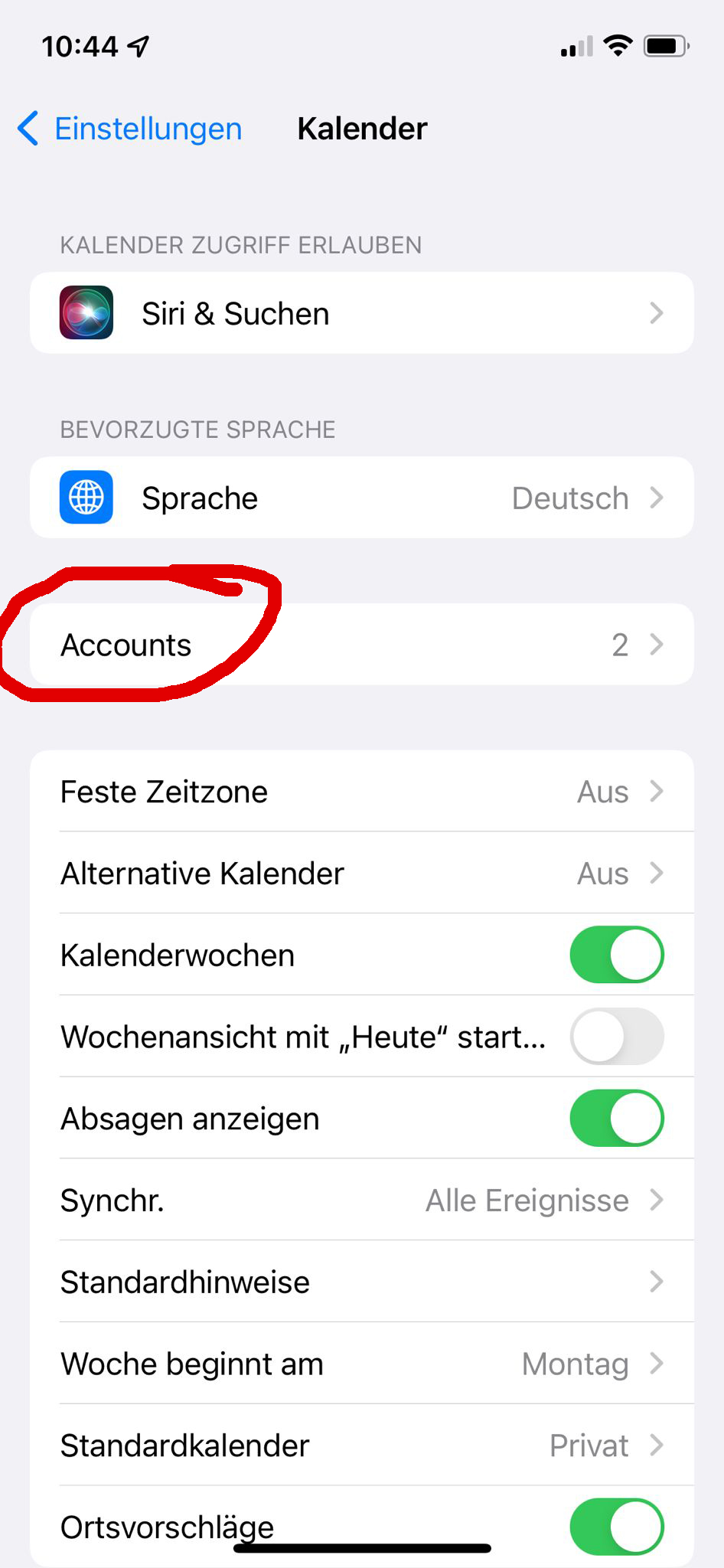Open the Sprache language setting

(x=361, y=498)
